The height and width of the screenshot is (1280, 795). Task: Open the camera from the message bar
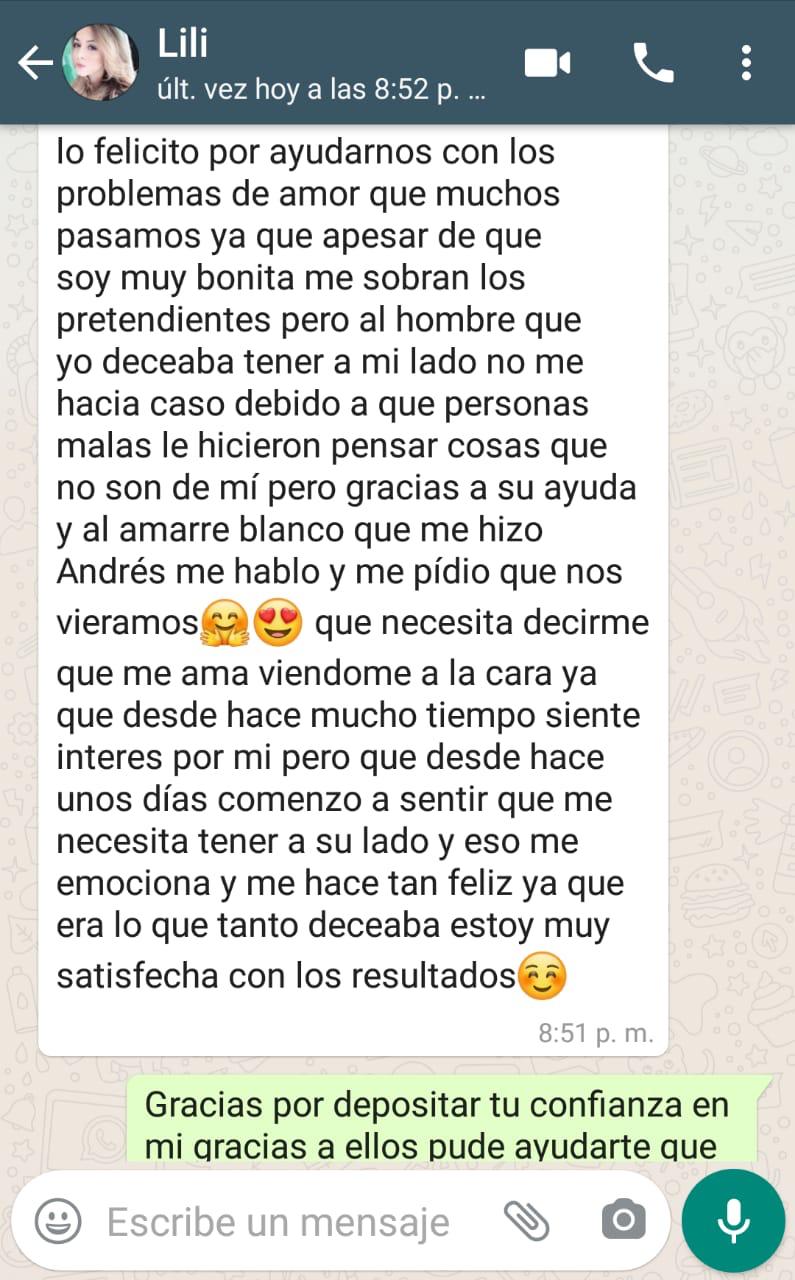(x=623, y=1220)
